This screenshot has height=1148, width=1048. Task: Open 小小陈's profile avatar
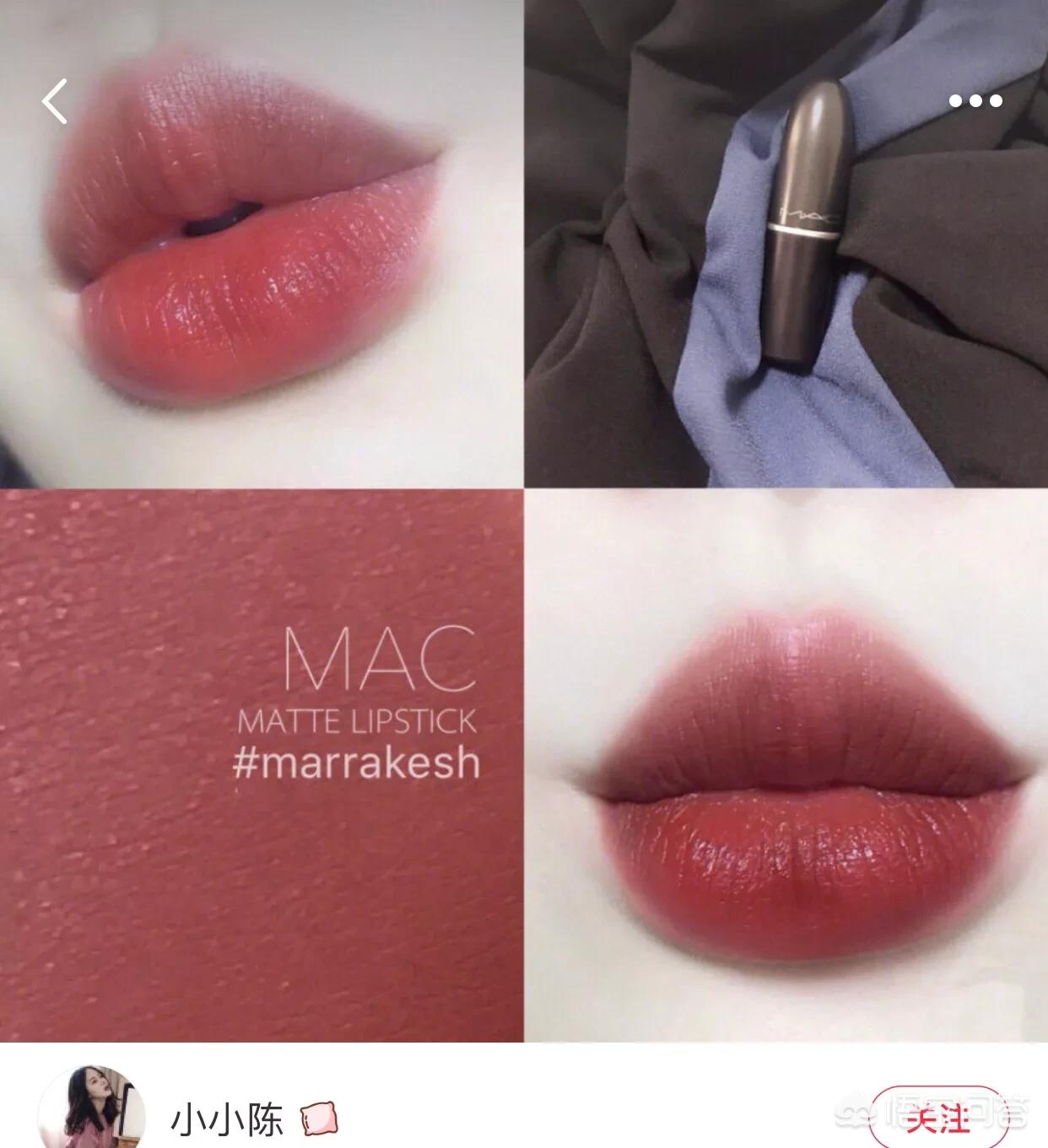(x=91, y=1112)
